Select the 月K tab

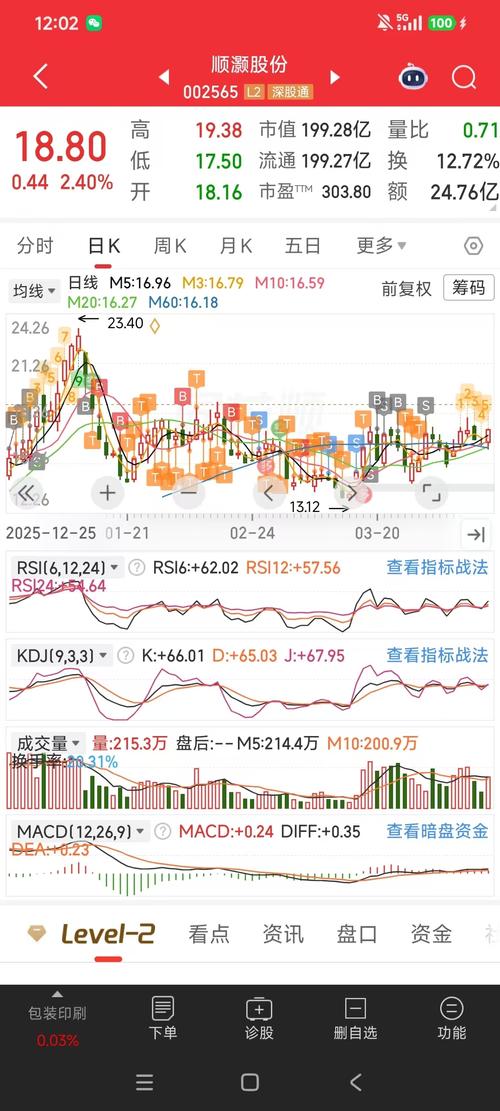pos(236,246)
